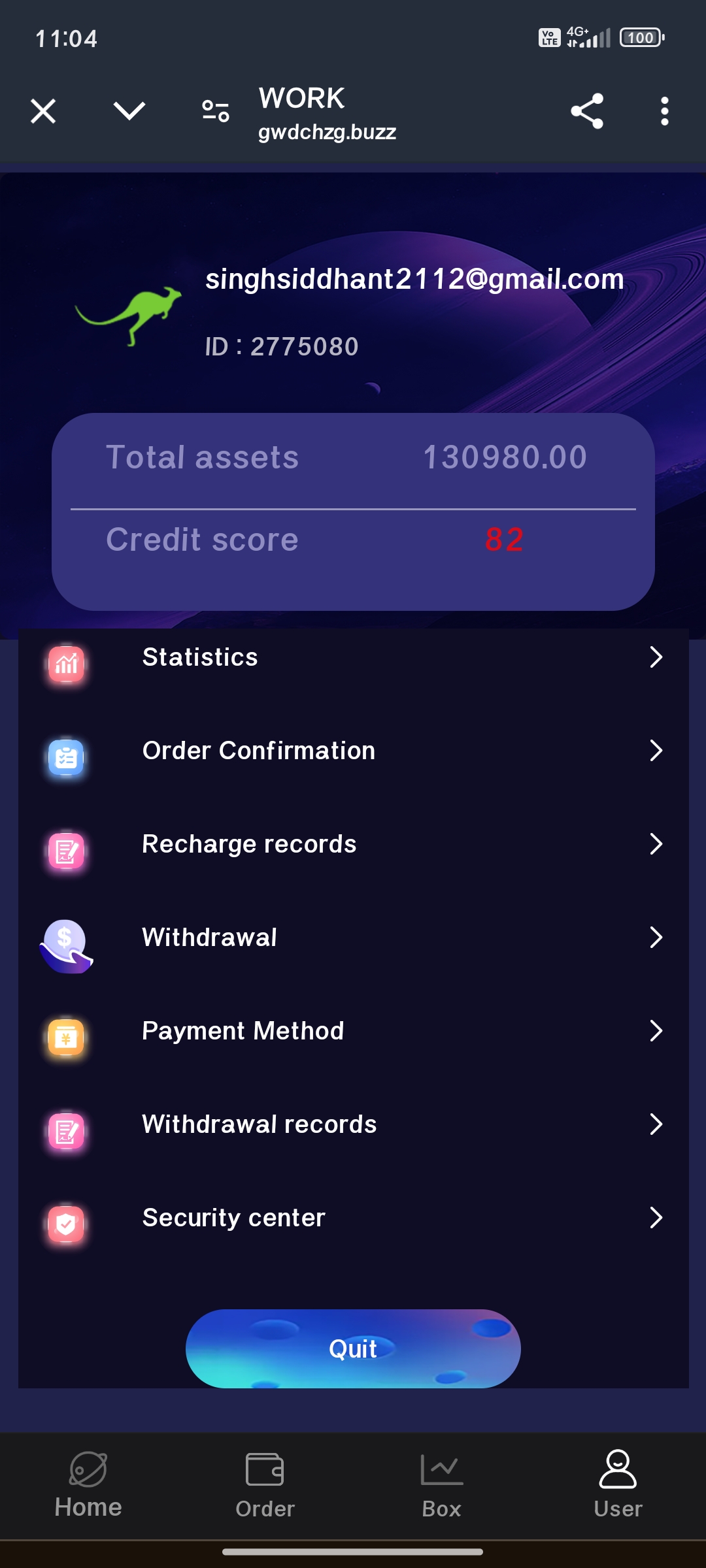This screenshot has width=706, height=1568.
Task: Minimize the tab with the down chevron
Action: pos(129,111)
